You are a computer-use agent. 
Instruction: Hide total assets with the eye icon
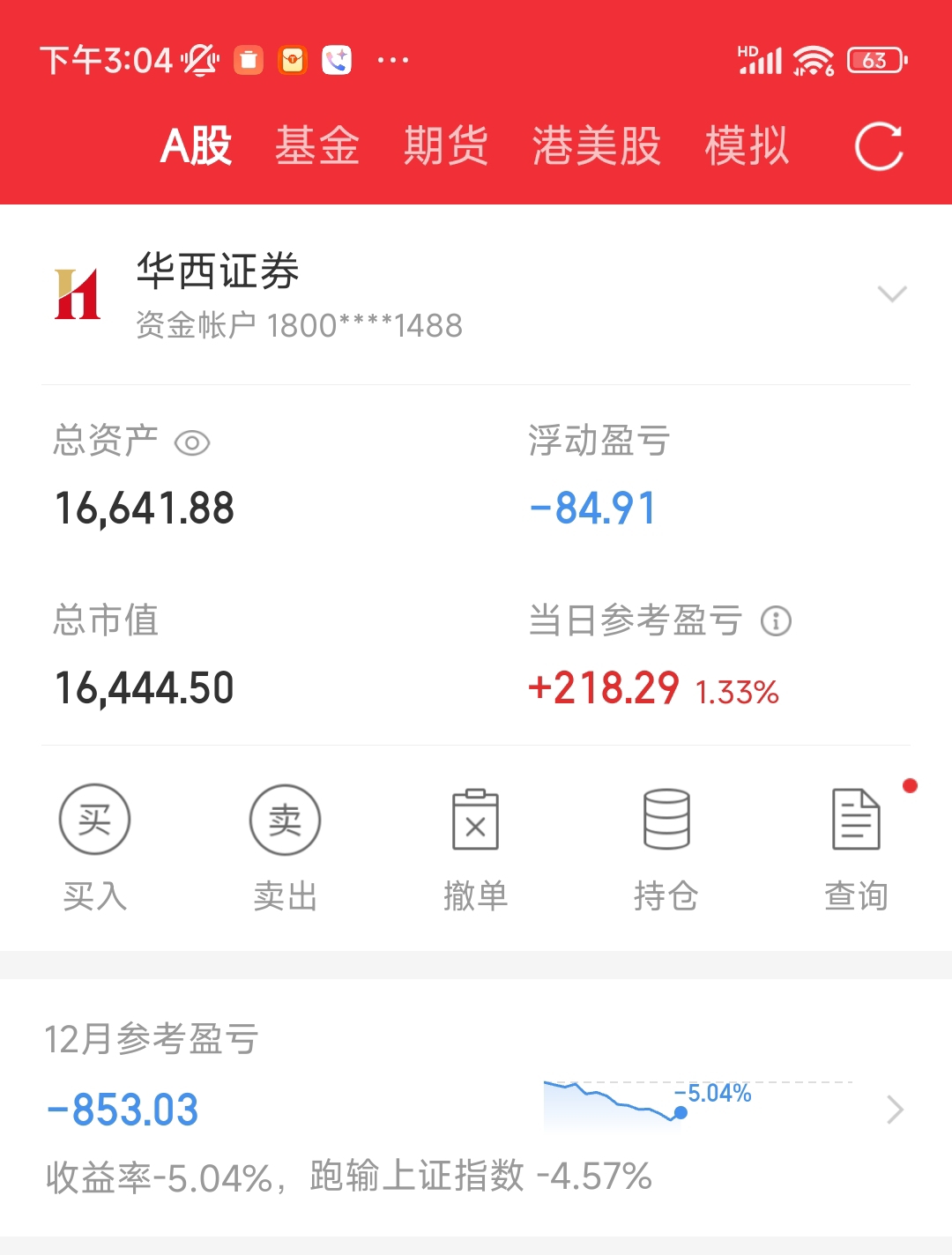coord(192,442)
